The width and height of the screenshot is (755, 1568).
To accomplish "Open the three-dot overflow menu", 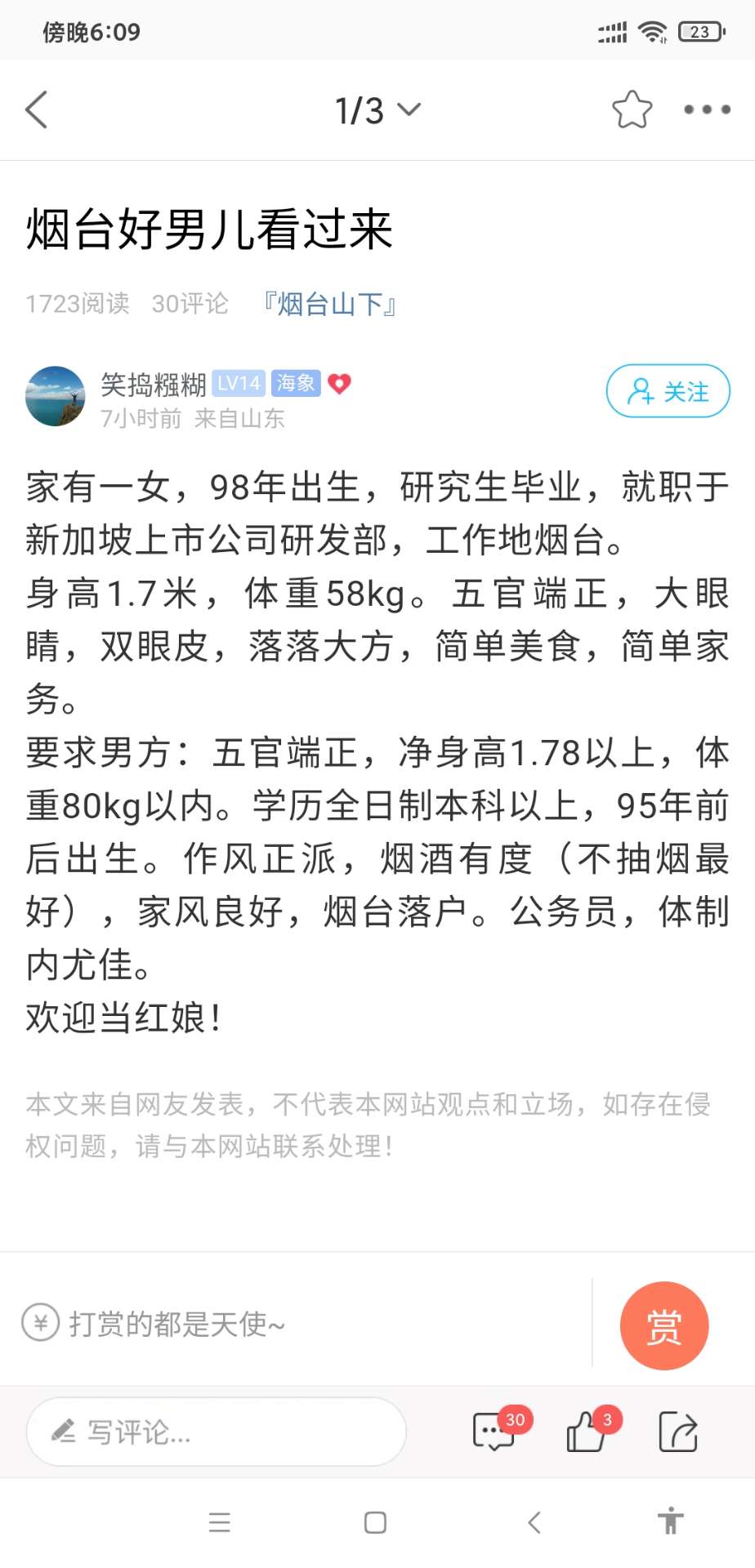I will [707, 109].
